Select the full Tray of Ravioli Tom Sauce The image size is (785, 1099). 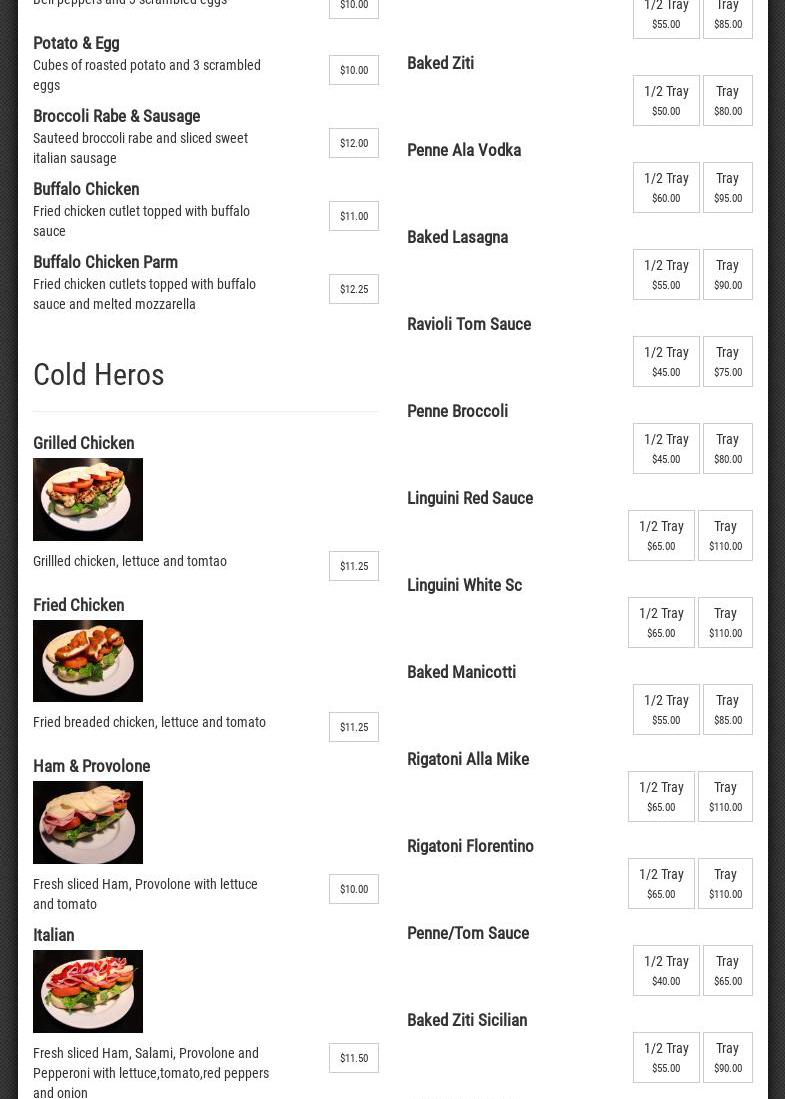pyautogui.click(x=727, y=361)
